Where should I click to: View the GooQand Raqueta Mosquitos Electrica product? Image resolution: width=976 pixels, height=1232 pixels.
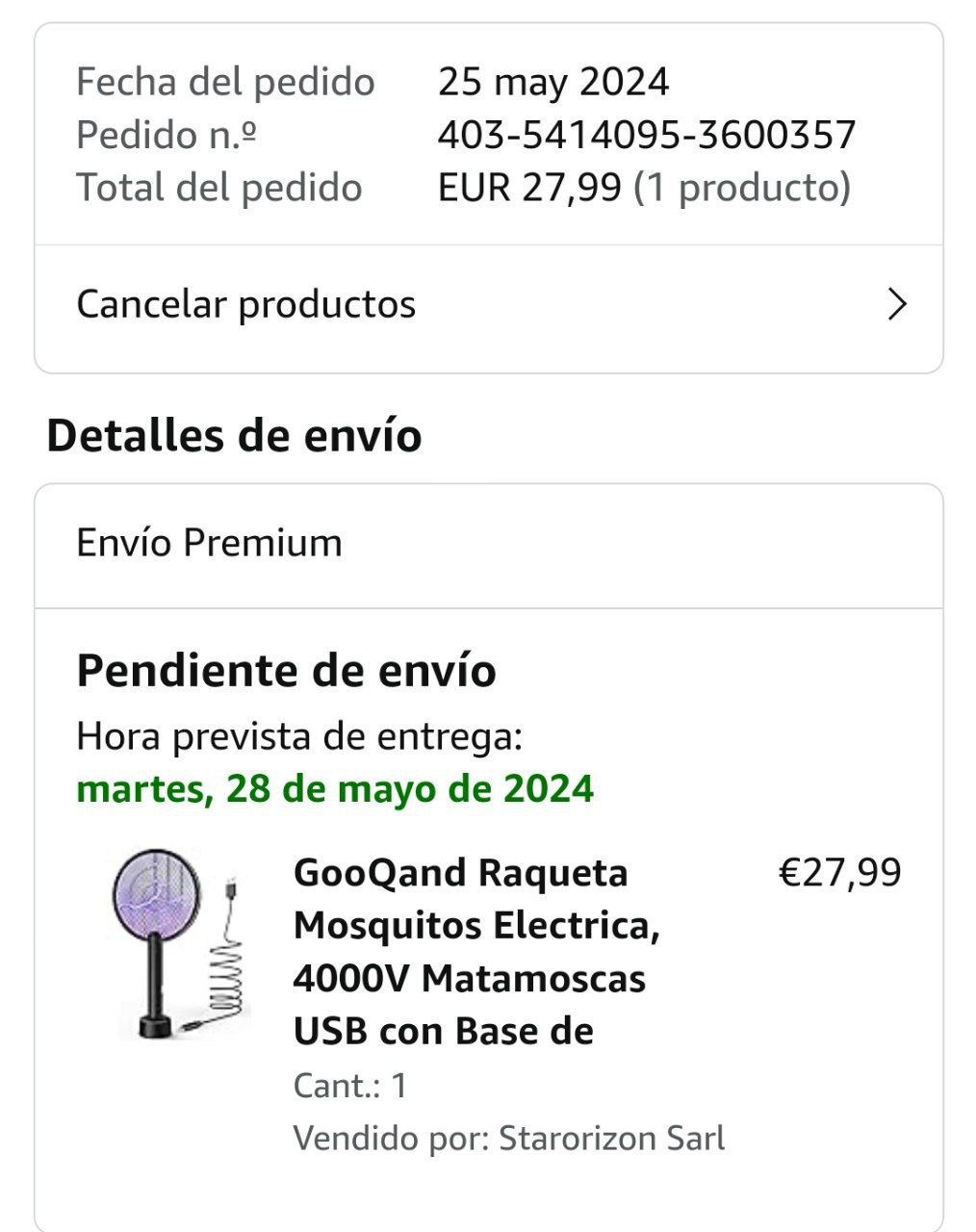click(x=475, y=951)
